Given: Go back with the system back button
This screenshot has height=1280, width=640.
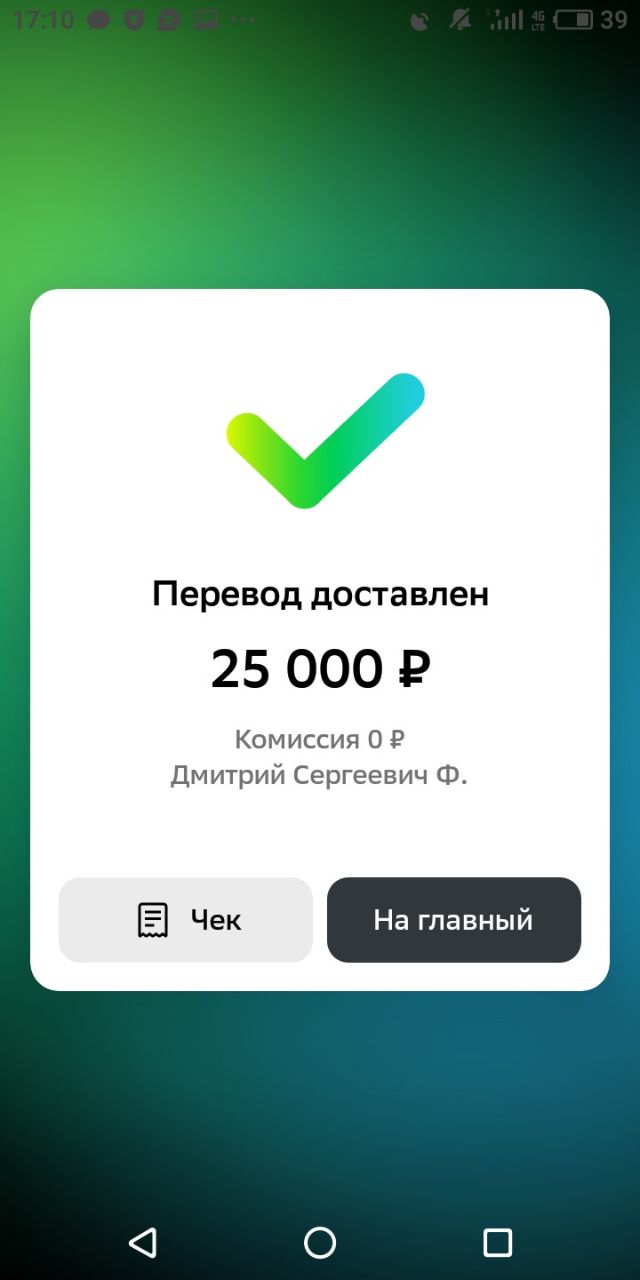Looking at the screenshot, I should pos(143,1242).
